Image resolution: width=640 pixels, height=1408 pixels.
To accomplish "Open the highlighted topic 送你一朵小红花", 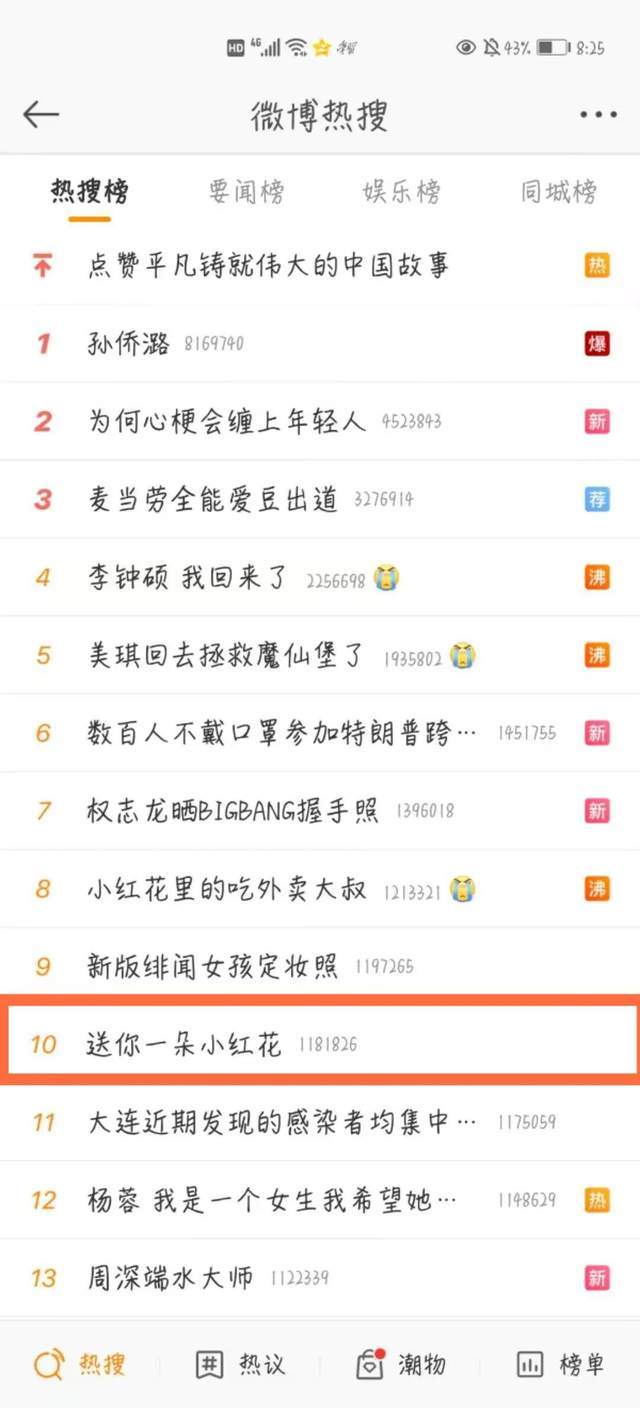I will click(x=320, y=1045).
